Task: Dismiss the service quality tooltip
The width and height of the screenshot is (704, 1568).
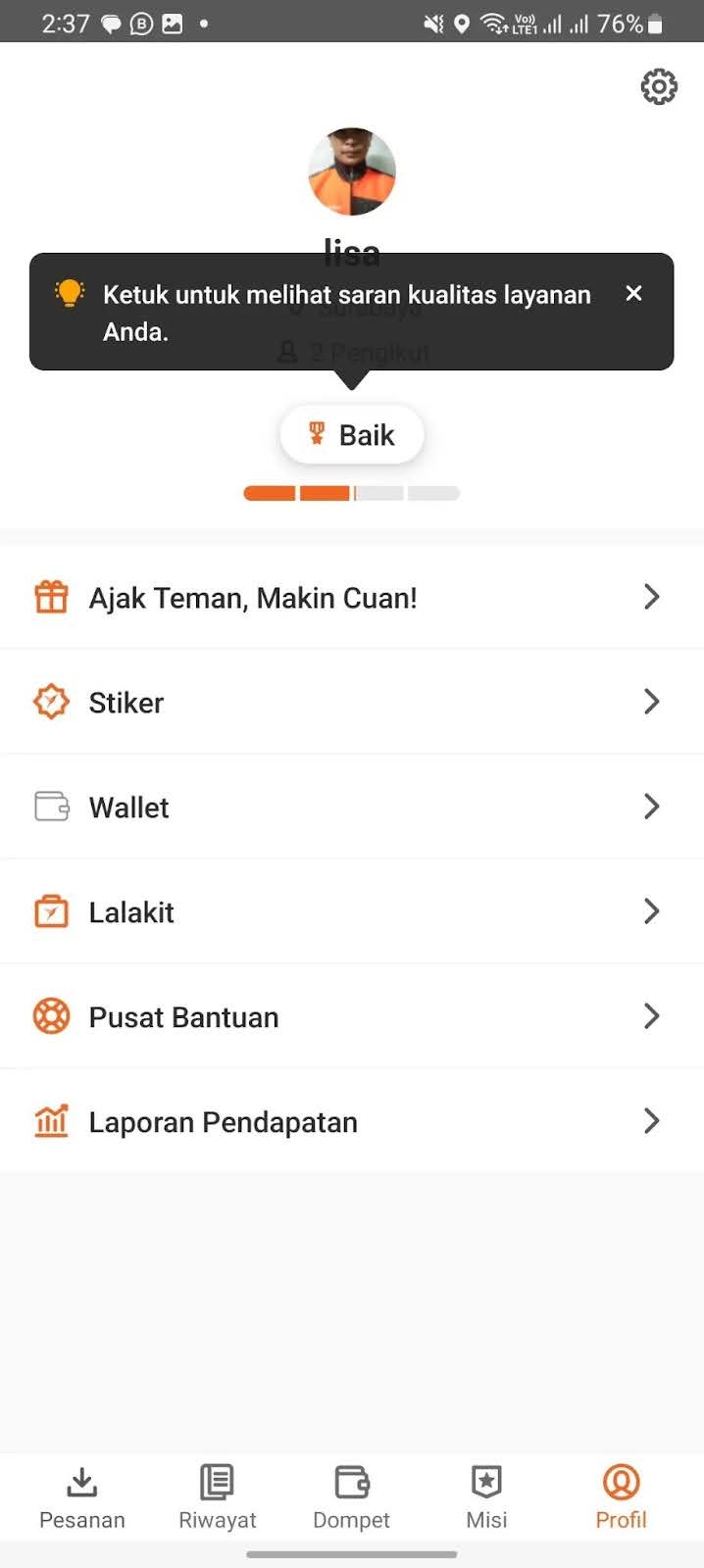Action: pyautogui.click(x=633, y=293)
